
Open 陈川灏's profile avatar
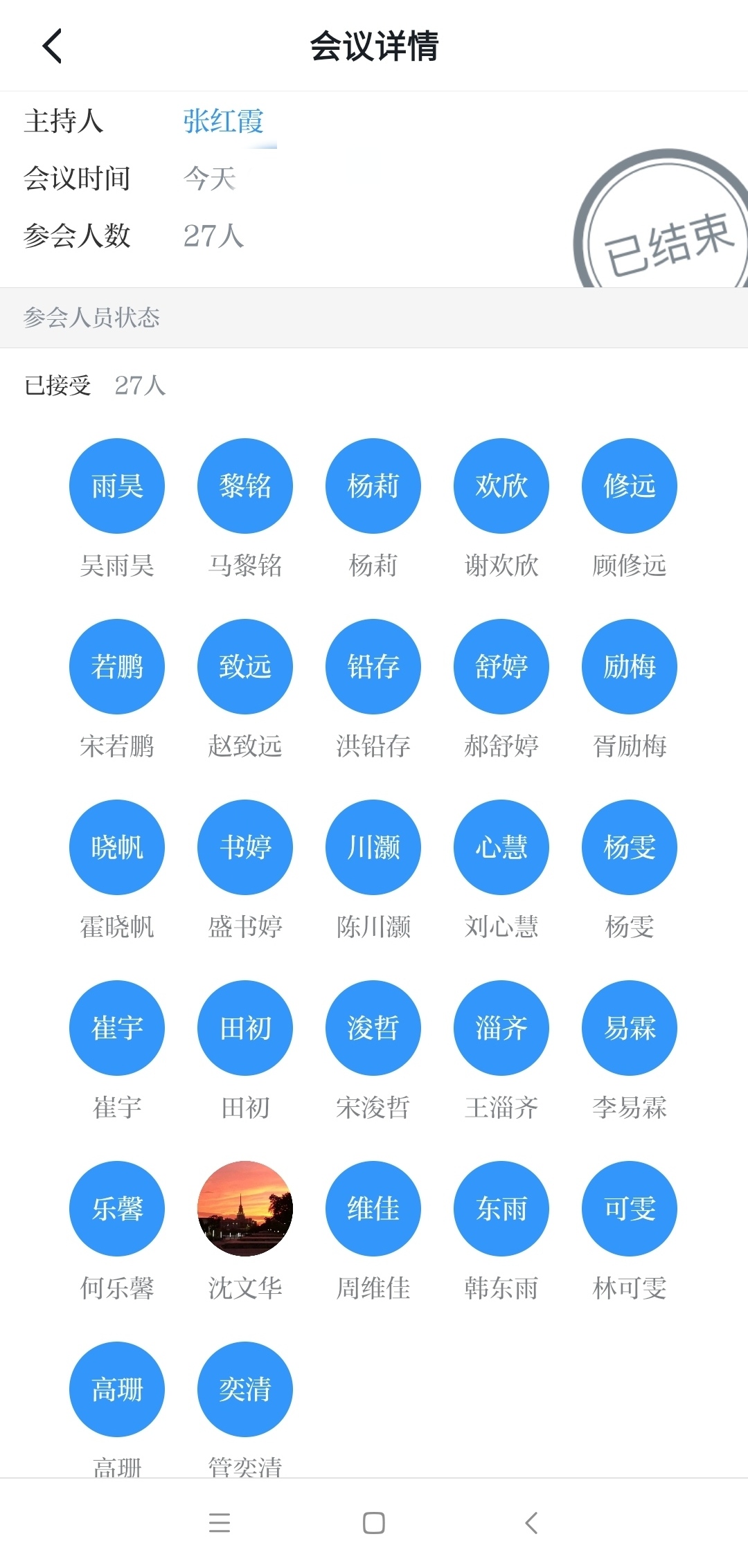point(373,847)
